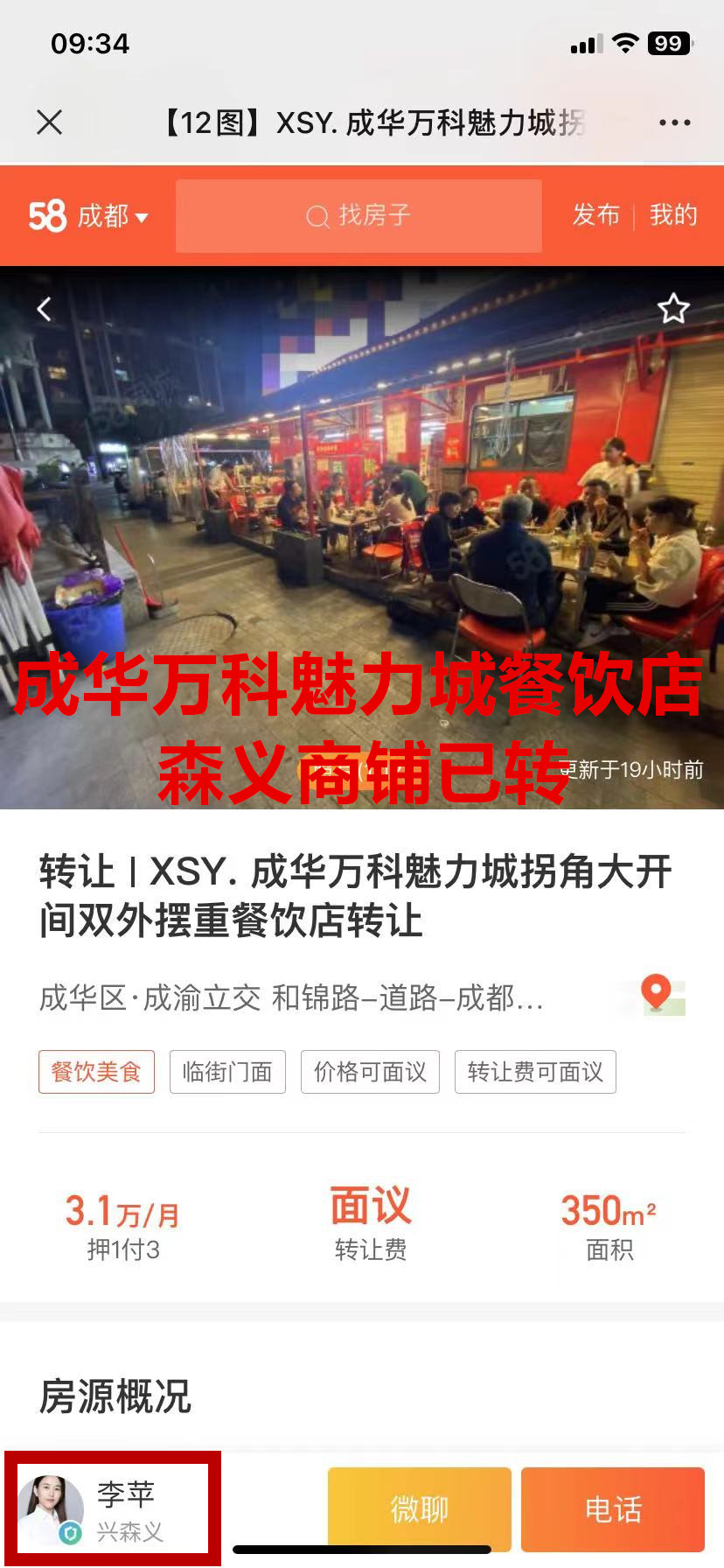Go back using the arrow on photo
Viewport: 724px width, 1568px height.
(45, 308)
